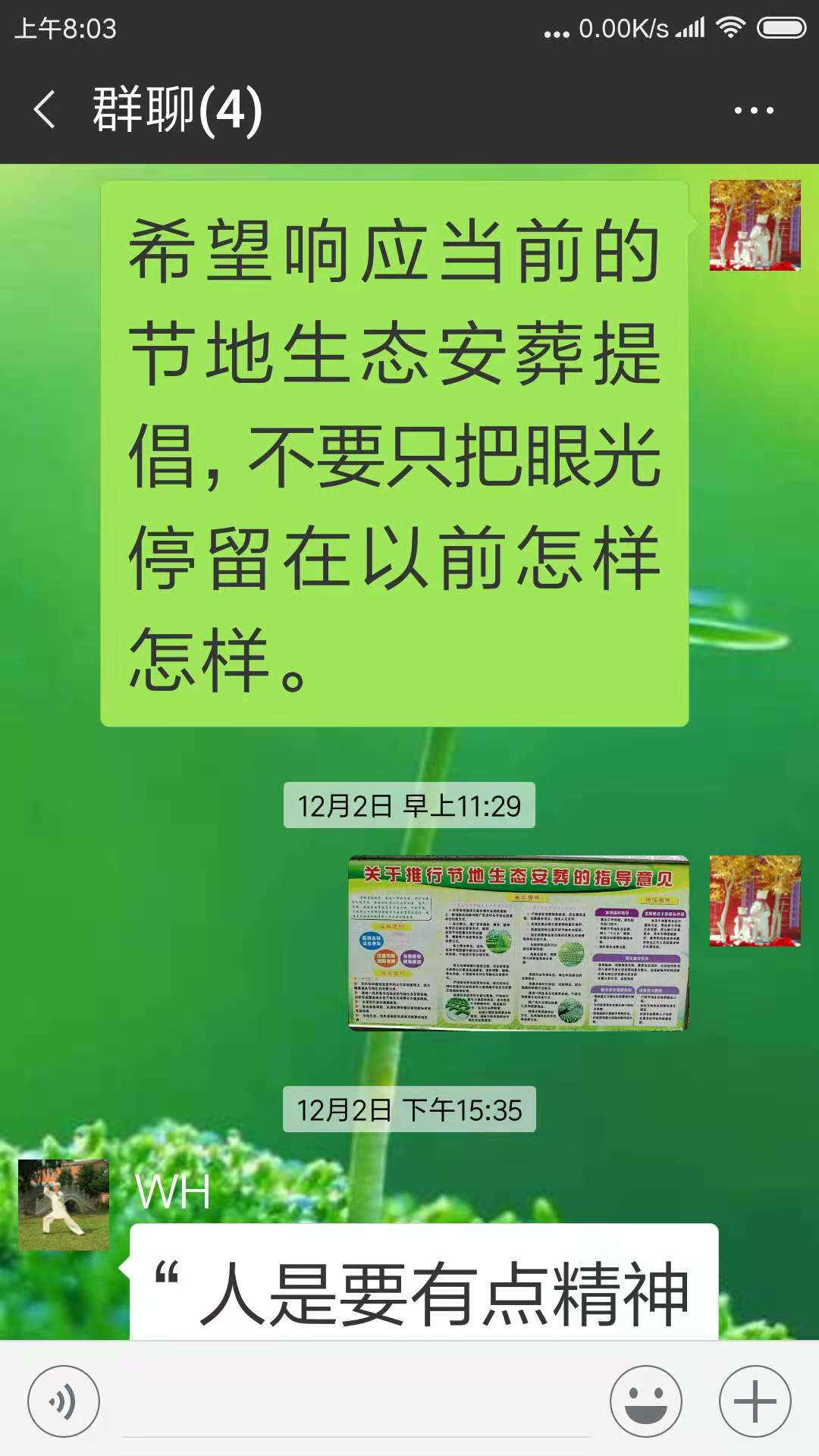Focus the message text field
The height and width of the screenshot is (1456, 819).
(x=356, y=1403)
